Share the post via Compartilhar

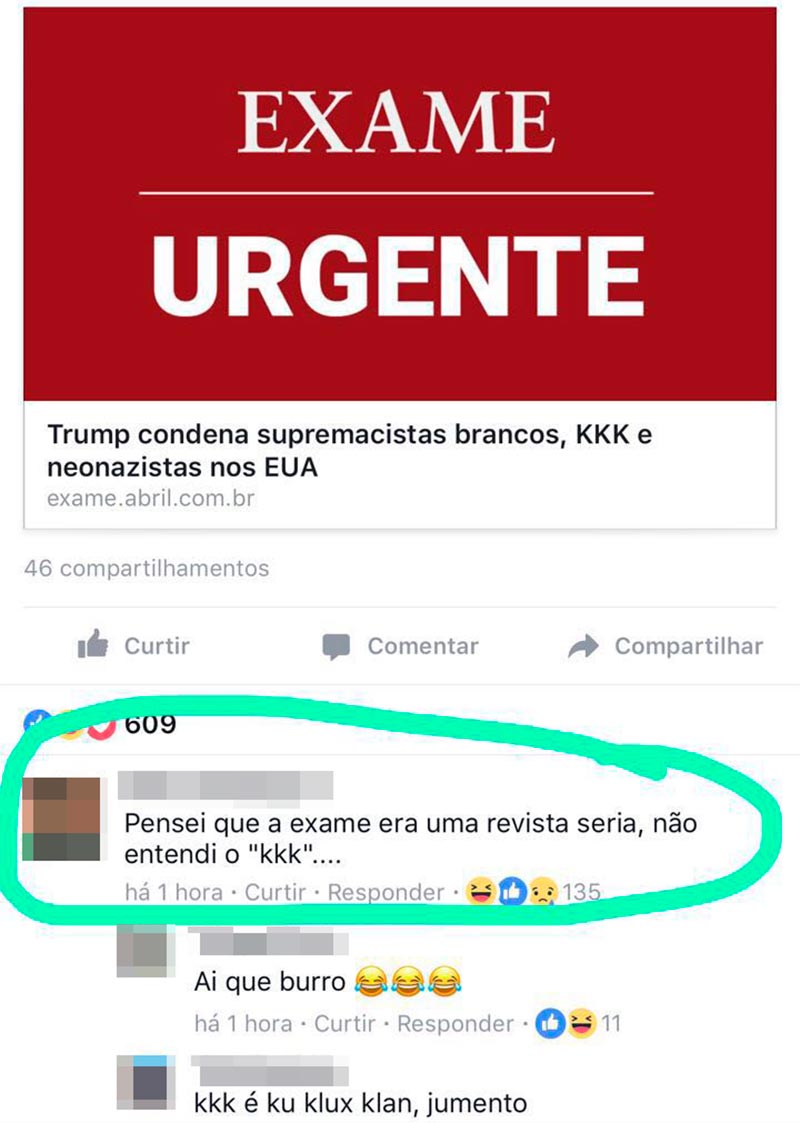coord(665,646)
